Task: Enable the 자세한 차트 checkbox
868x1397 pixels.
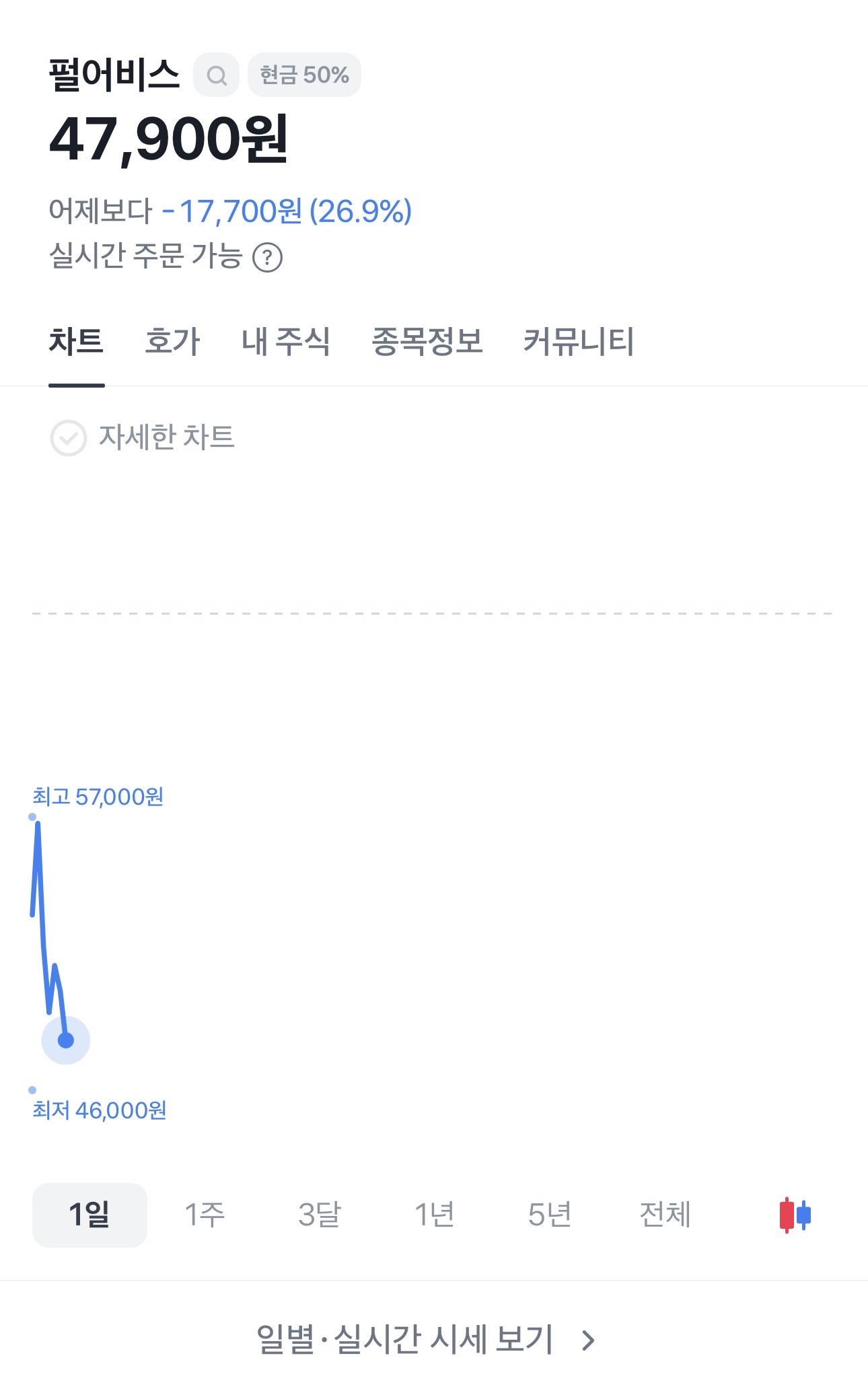Action: [x=69, y=438]
